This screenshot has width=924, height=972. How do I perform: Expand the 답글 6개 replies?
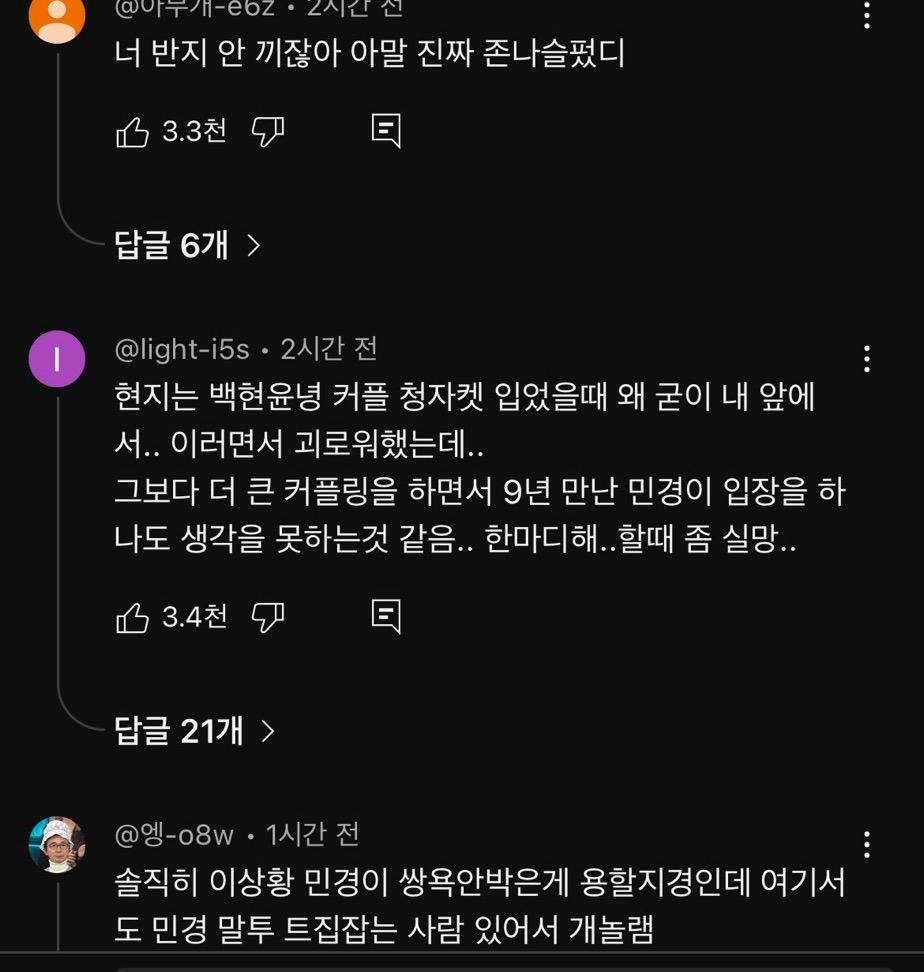tap(188, 245)
